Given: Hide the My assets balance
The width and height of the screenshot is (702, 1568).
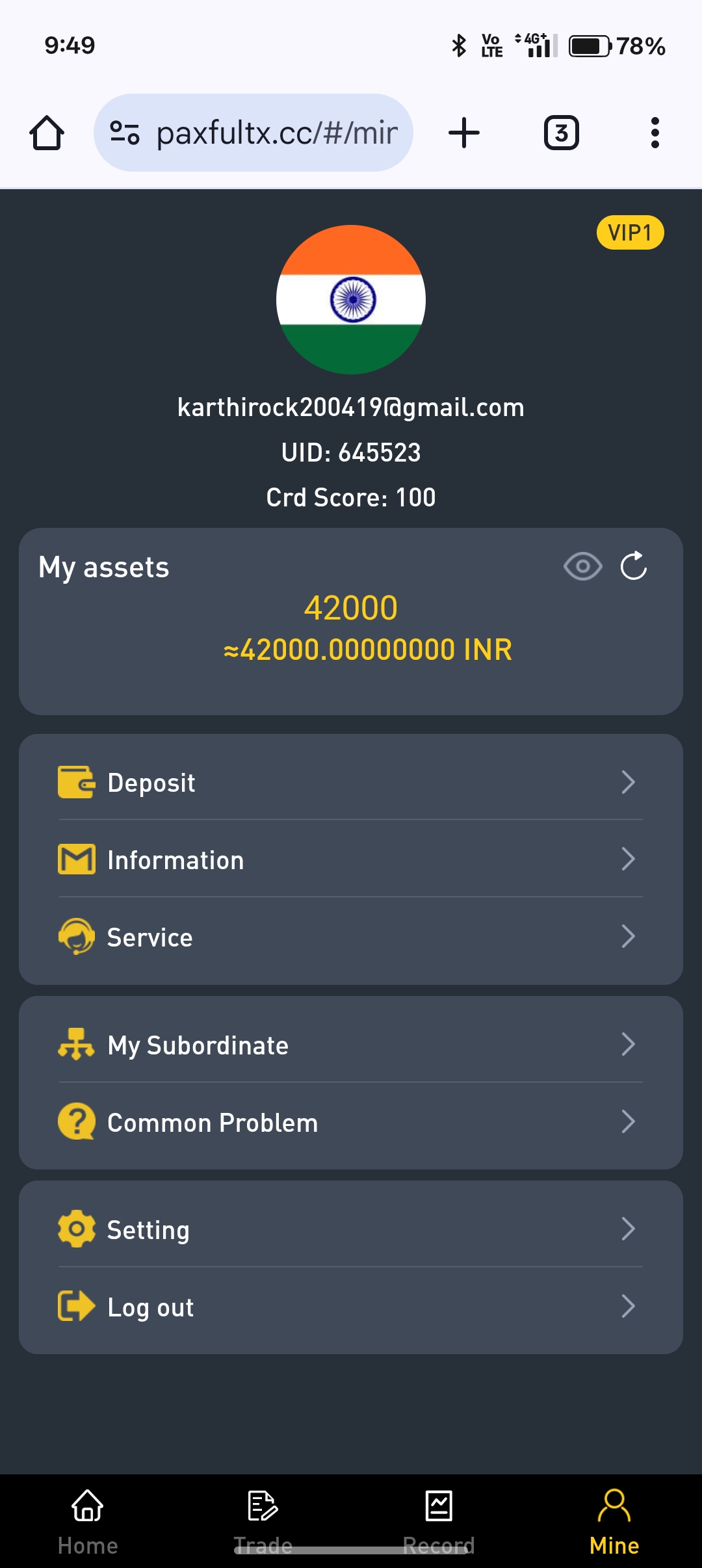Looking at the screenshot, I should coord(582,566).
